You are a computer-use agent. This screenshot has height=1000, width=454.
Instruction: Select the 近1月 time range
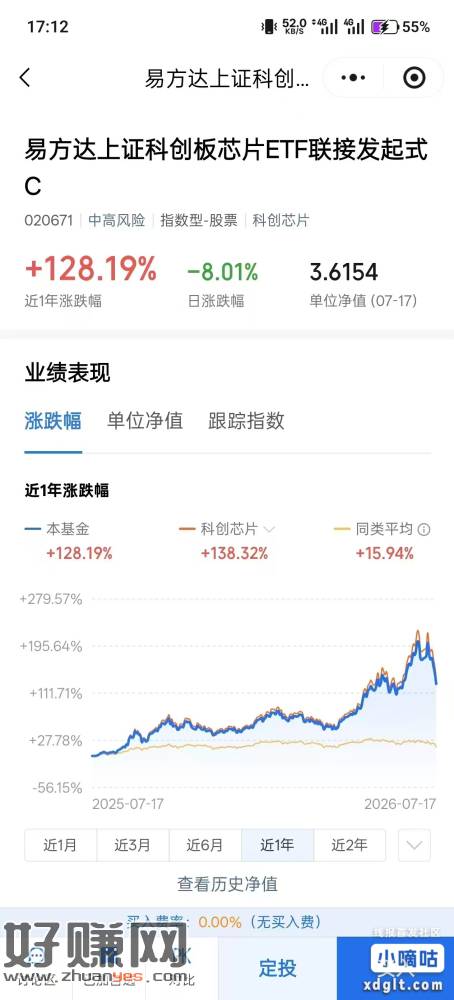tap(61, 845)
